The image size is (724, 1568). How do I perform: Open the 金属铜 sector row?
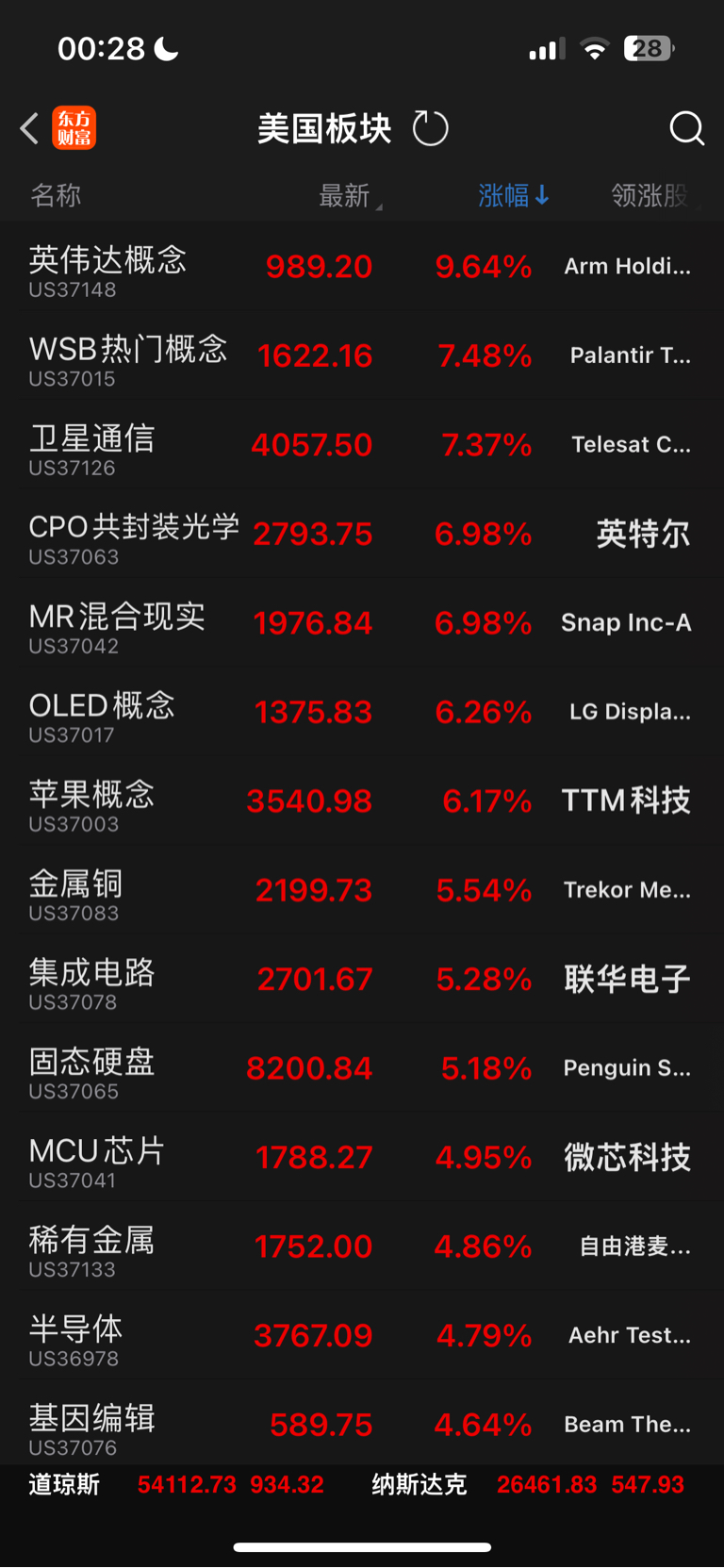(362, 890)
